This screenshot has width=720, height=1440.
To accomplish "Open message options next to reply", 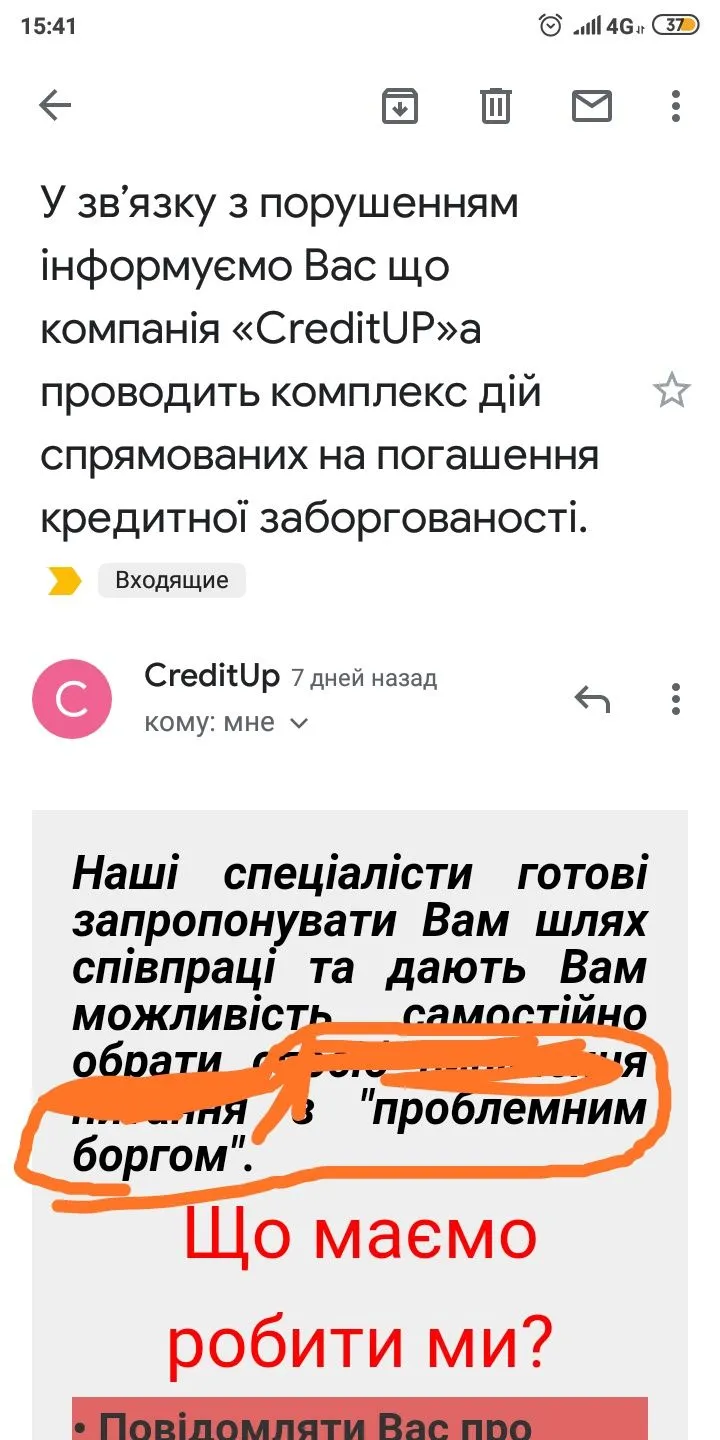I will 676,699.
